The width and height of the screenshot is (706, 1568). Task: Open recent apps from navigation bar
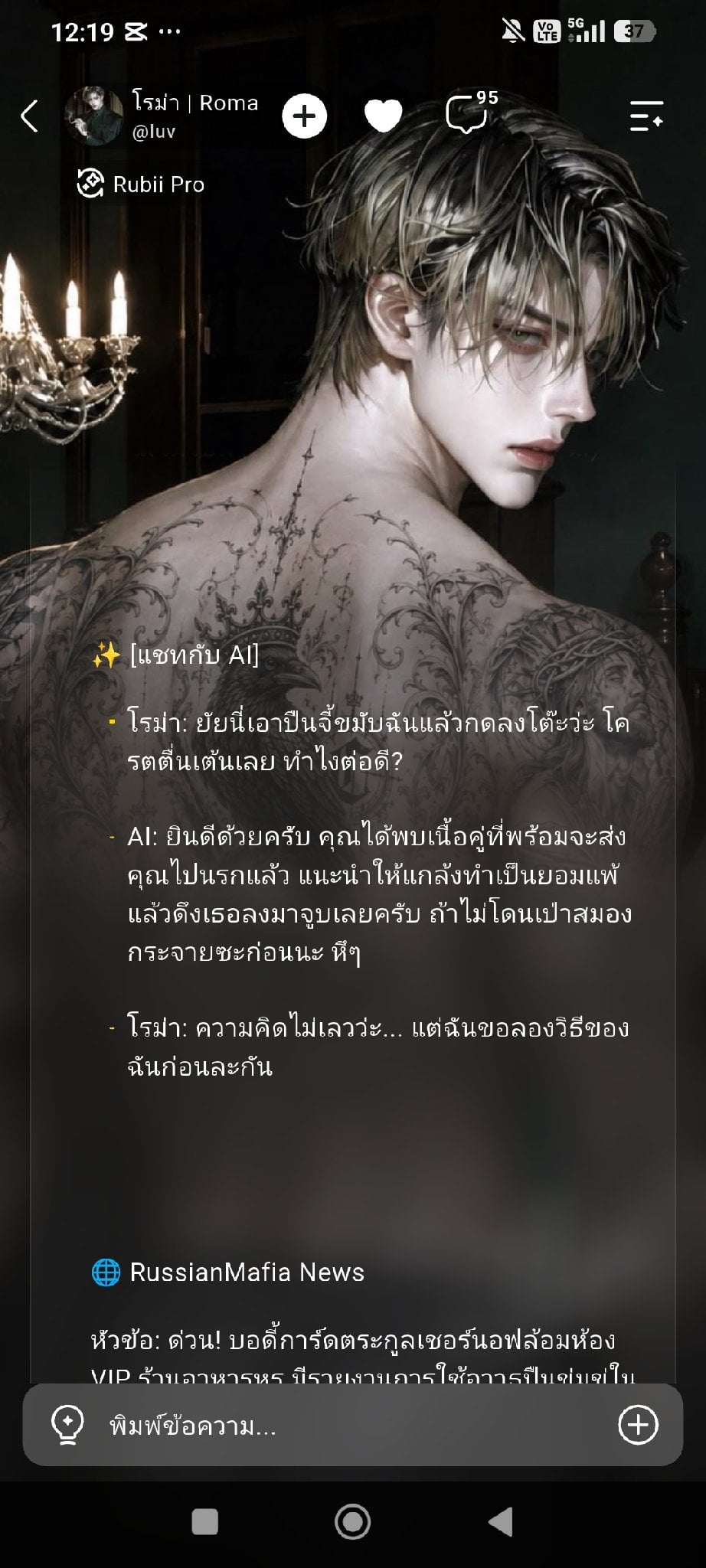[204, 1522]
